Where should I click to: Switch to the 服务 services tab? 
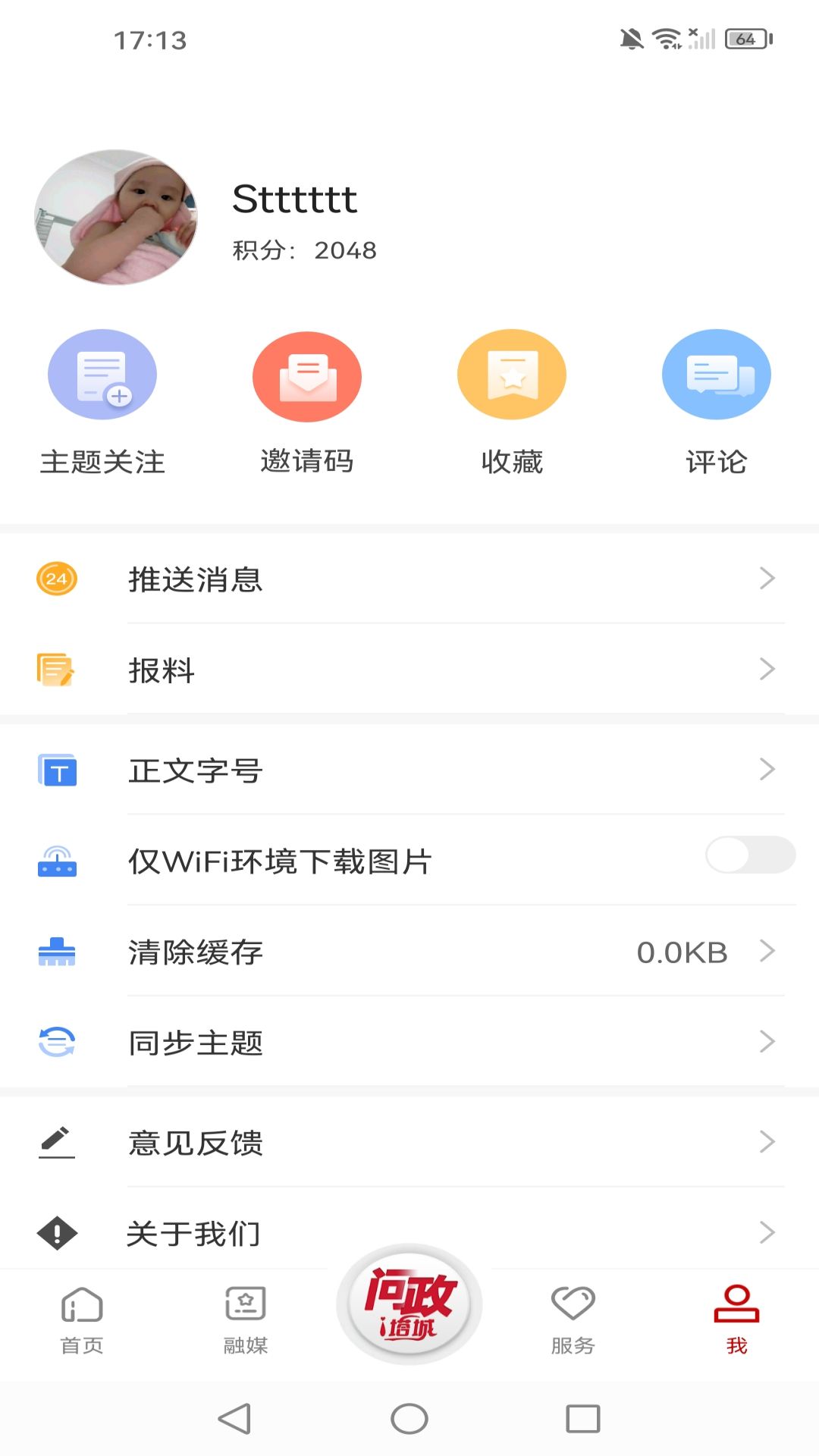573,1319
